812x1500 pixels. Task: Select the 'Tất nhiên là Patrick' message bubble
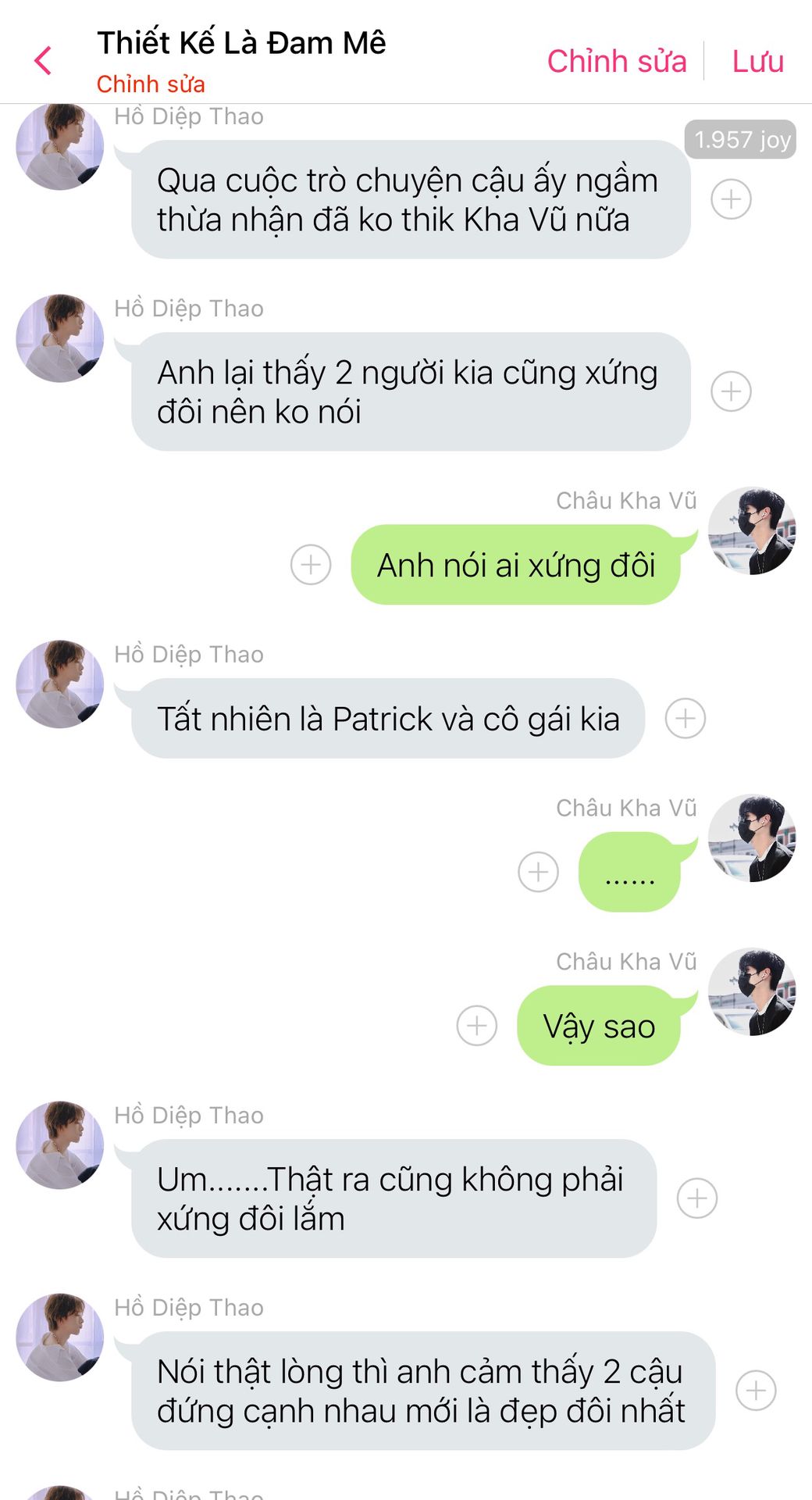coord(388,718)
